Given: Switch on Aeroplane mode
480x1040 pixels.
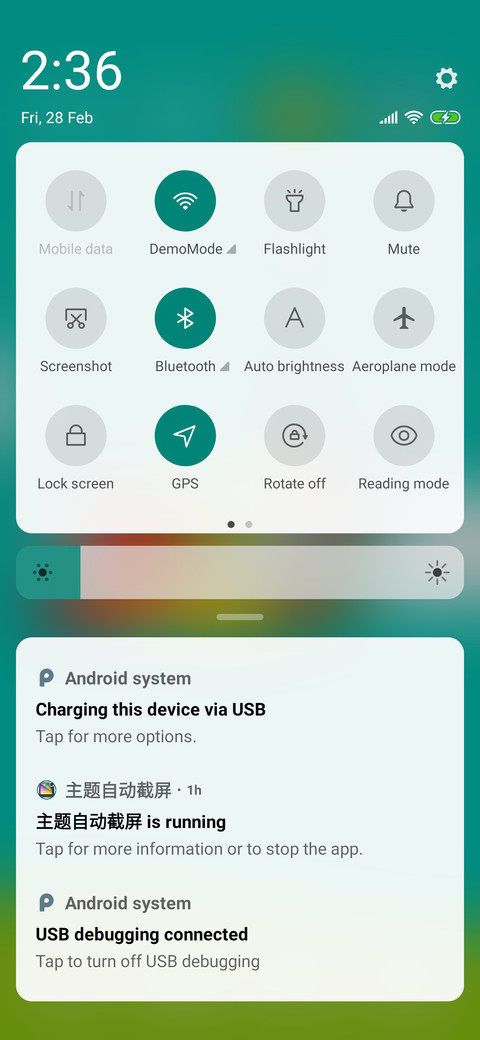Looking at the screenshot, I should click(404, 318).
